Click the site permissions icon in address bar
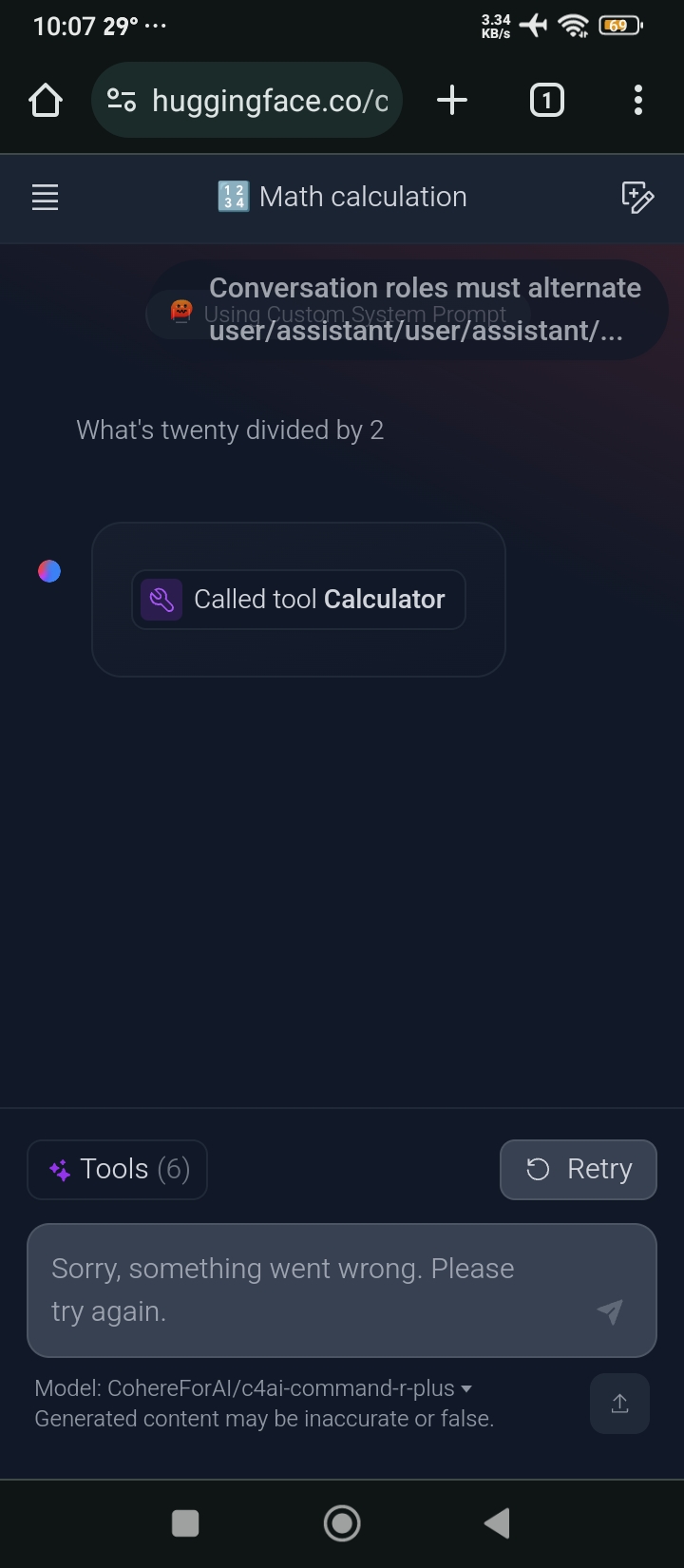 pos(122,99)
